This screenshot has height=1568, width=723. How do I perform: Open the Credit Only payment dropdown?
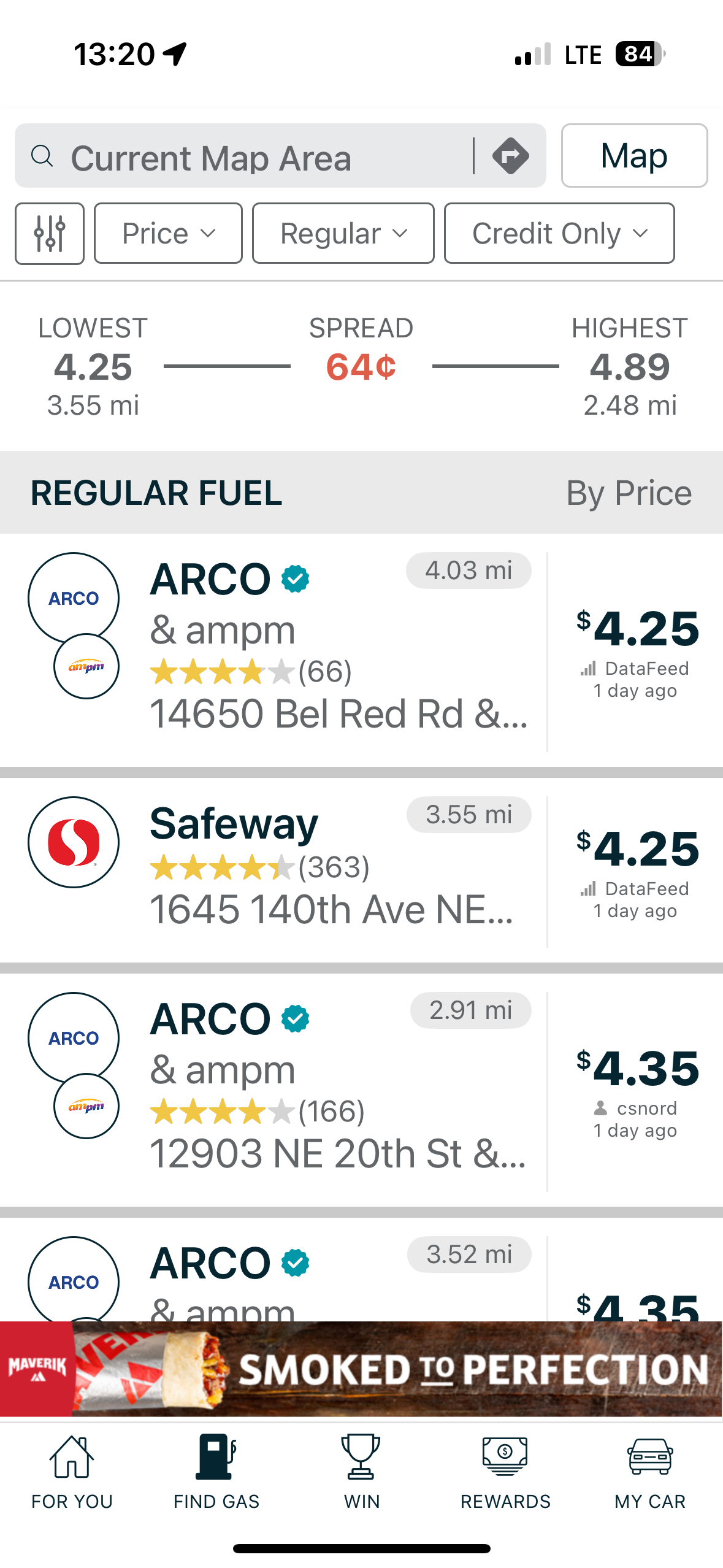pos(559,234)
